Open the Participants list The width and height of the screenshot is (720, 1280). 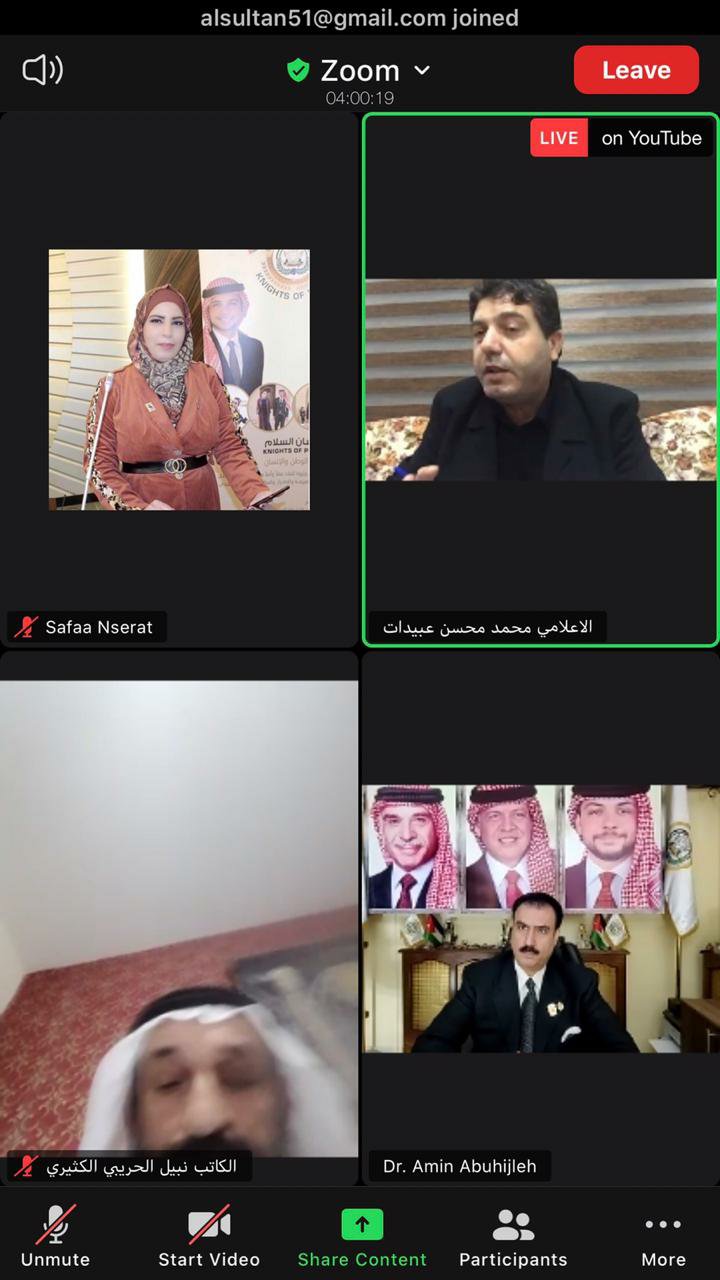(x=513, y=1236)
